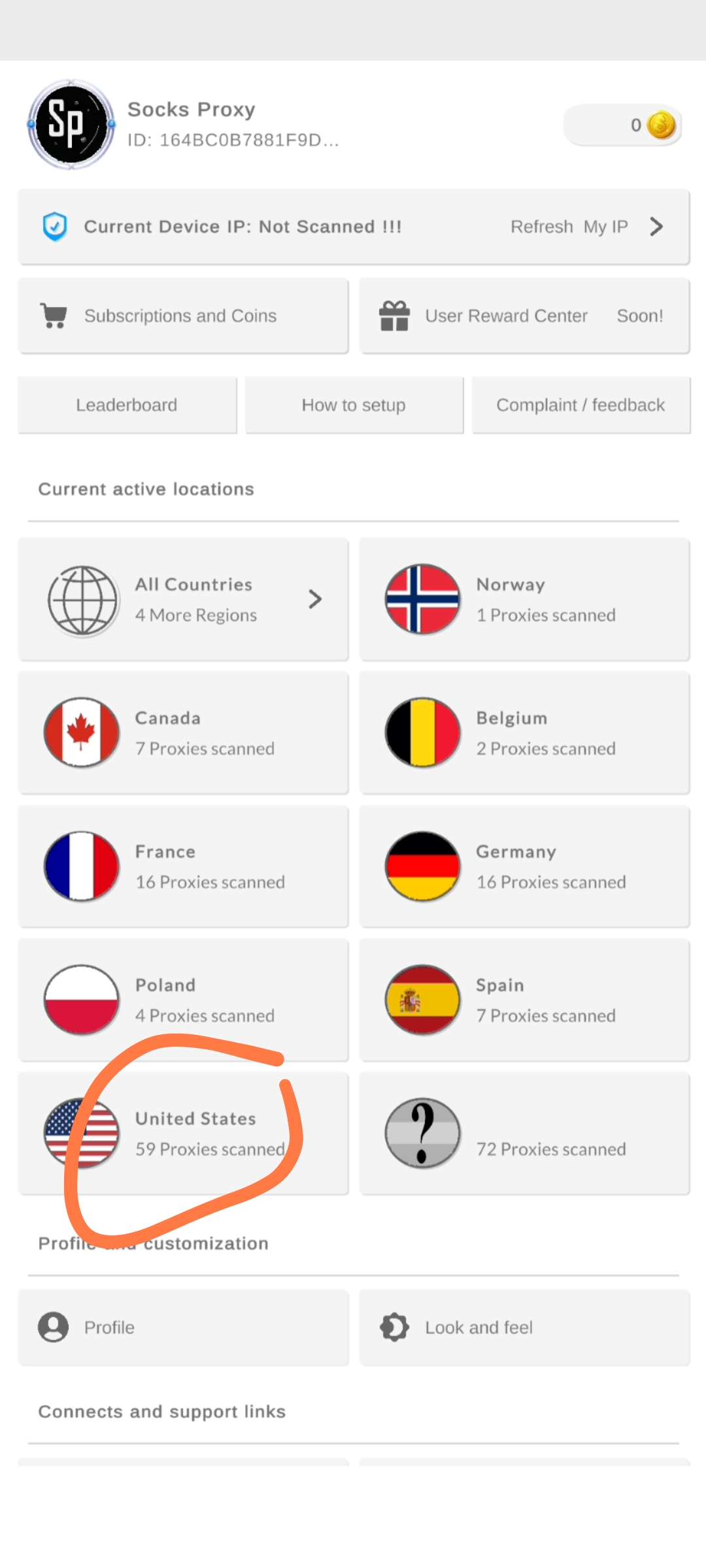Open Germany proxy list

524,866
